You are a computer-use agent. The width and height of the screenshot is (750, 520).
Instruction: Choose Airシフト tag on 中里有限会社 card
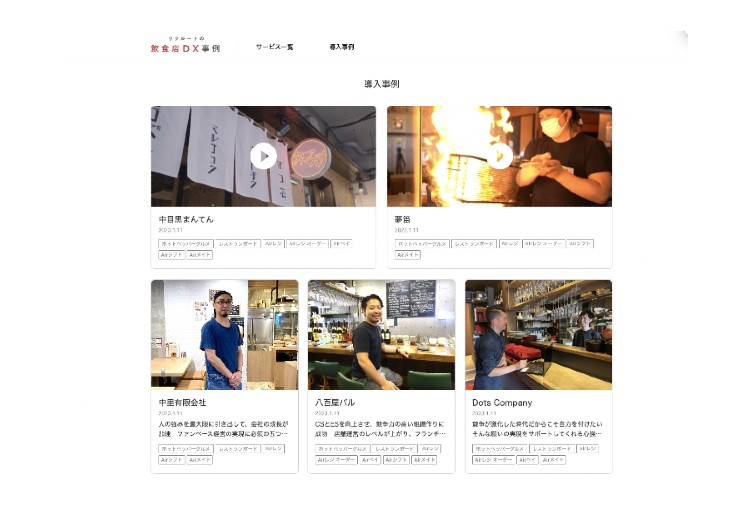pyautogui.click(x=170, y=460)
